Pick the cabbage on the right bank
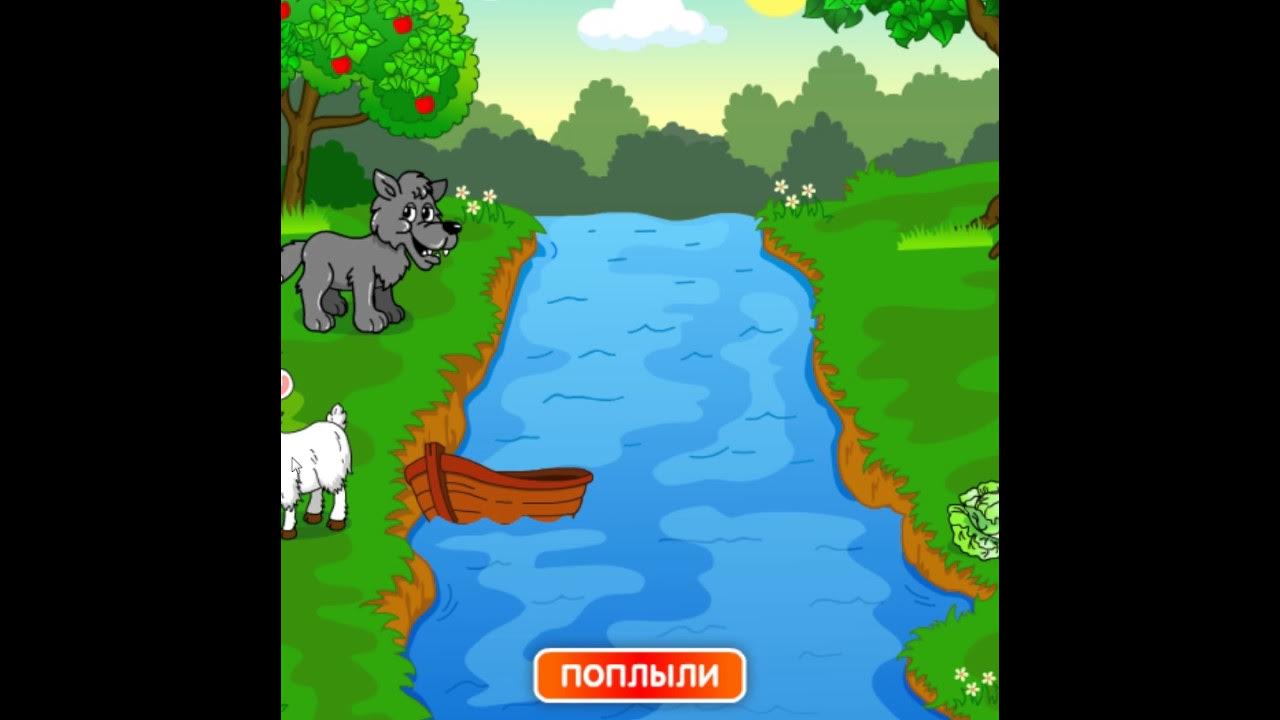The height and width of the screenshot is (720, 1280). tap(974, 520)
